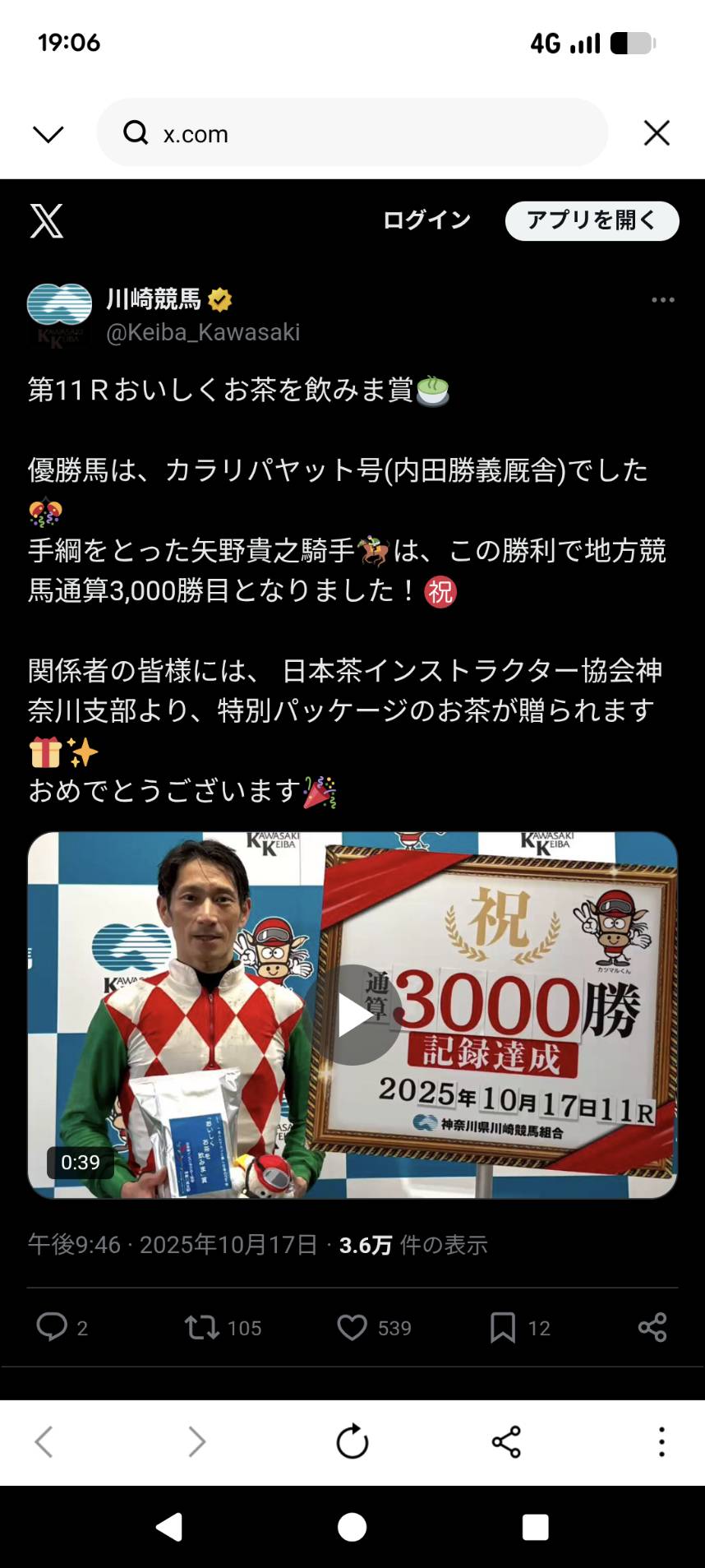Tap the アプリを開く button

pyautogui.click(x=592, y=220)
